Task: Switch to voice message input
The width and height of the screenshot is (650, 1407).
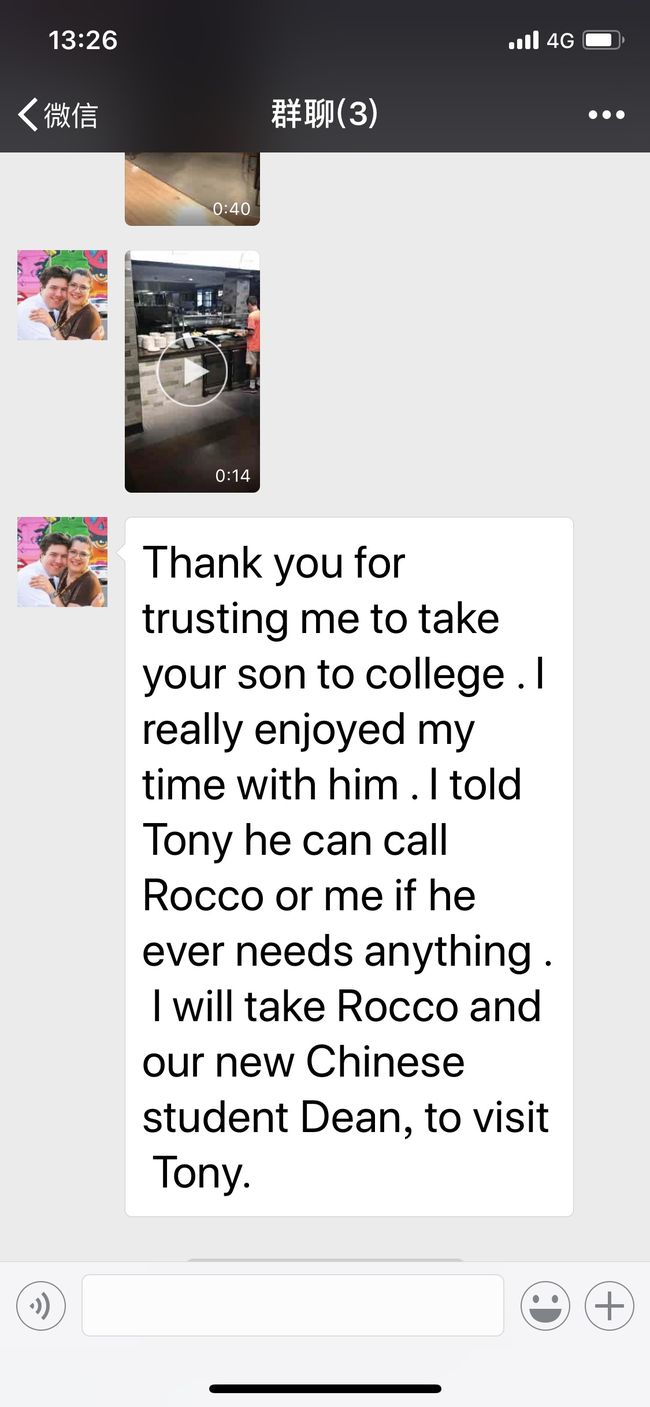Action: click(41, 1305)
